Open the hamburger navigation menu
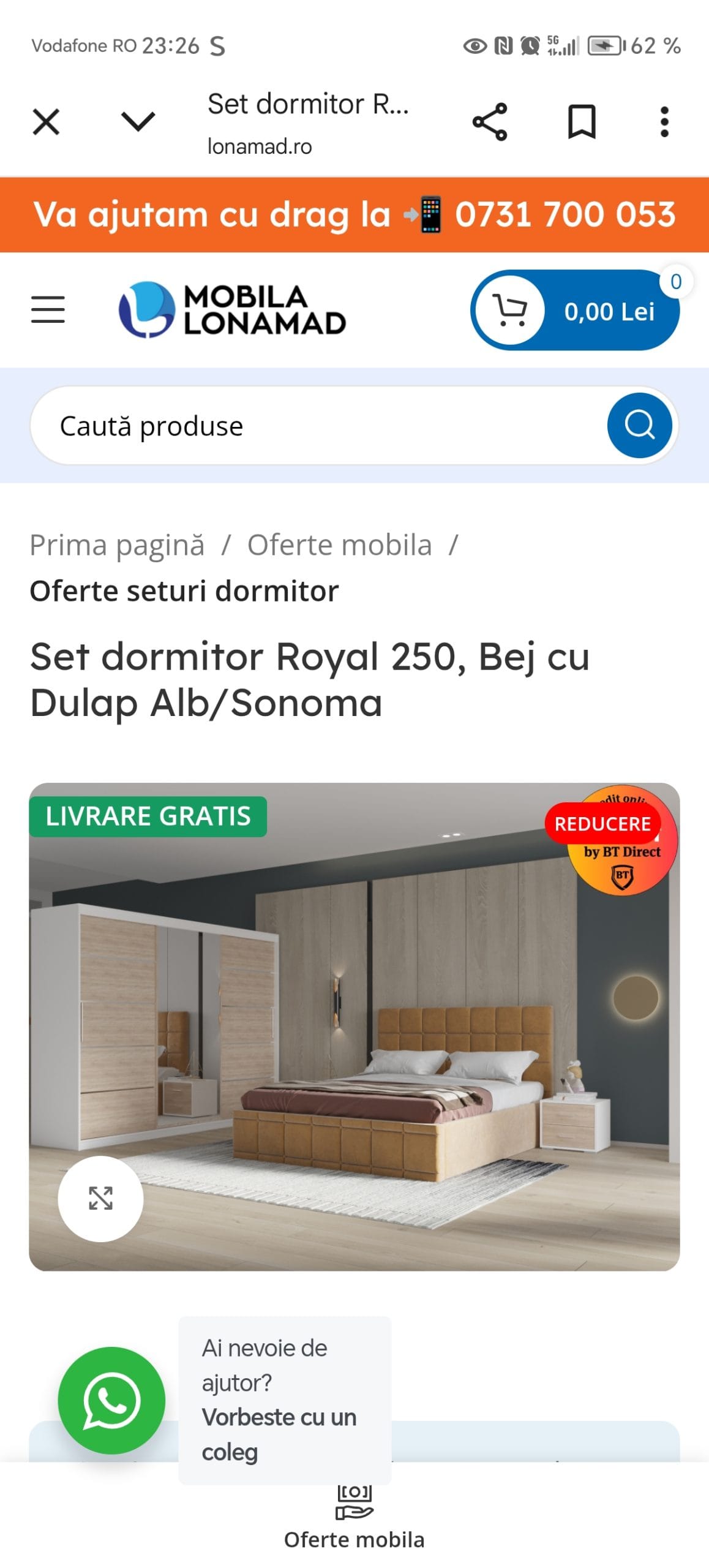 pos(48,309)
